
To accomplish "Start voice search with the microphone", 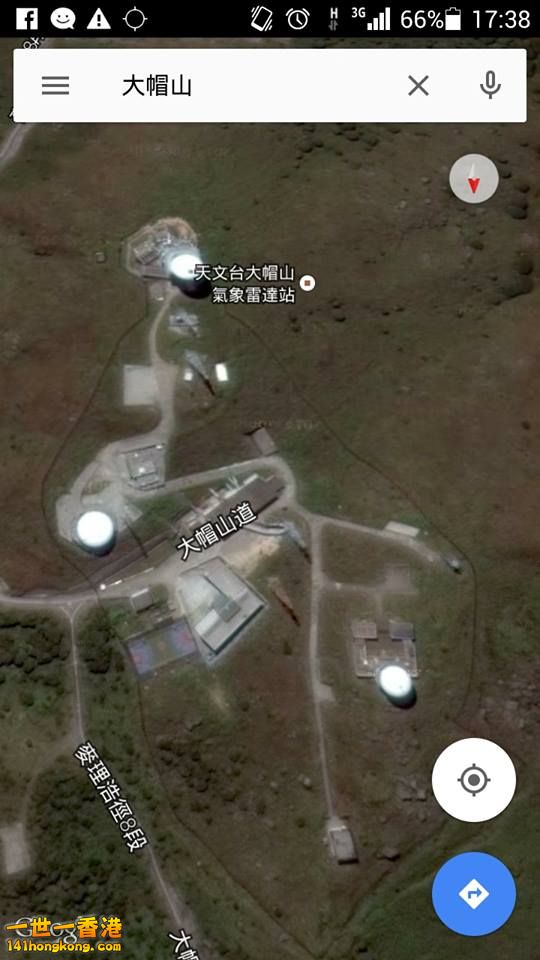I will 490,85.
